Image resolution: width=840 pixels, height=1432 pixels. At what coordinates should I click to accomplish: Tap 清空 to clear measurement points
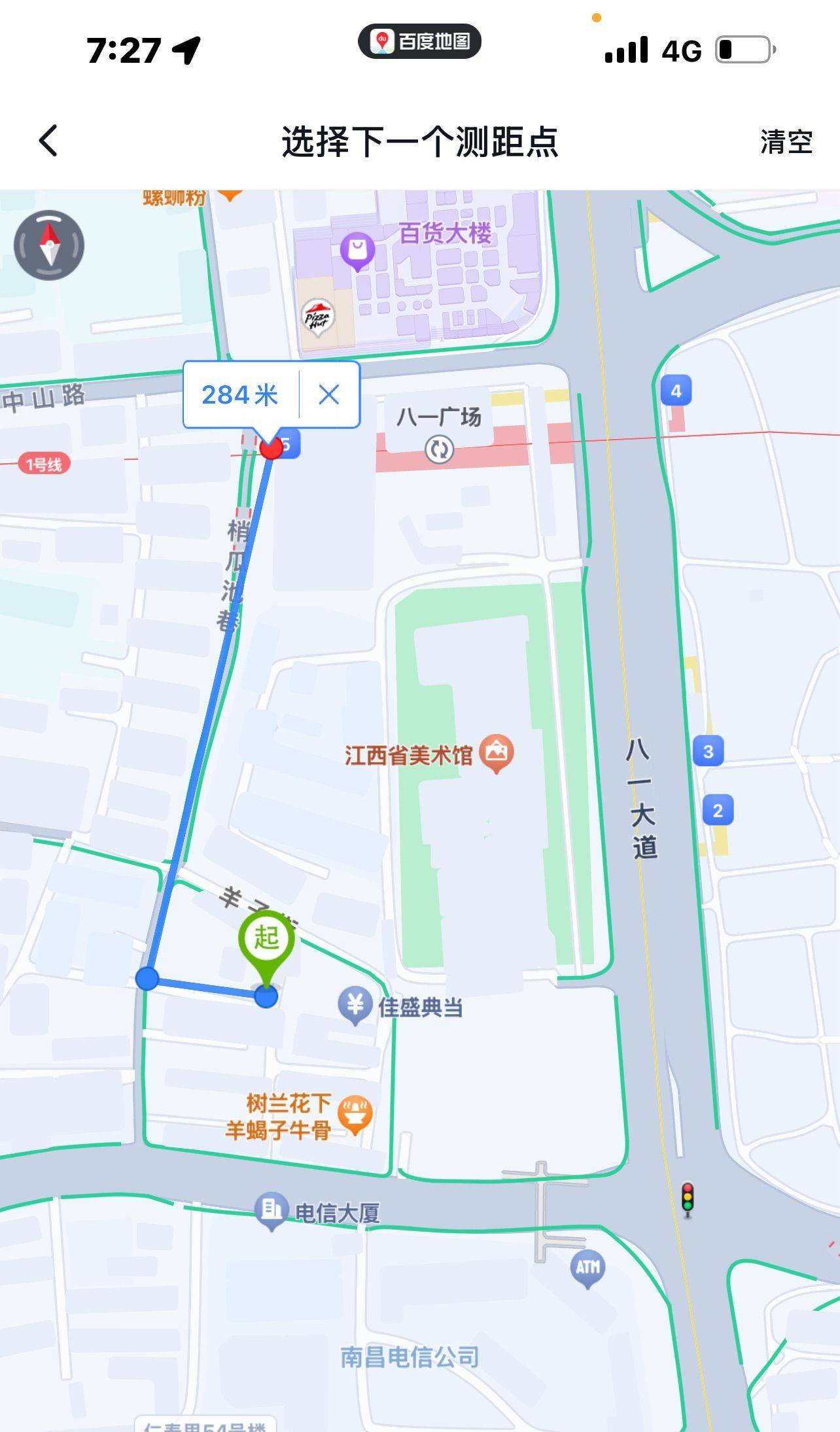click(786, 141)
